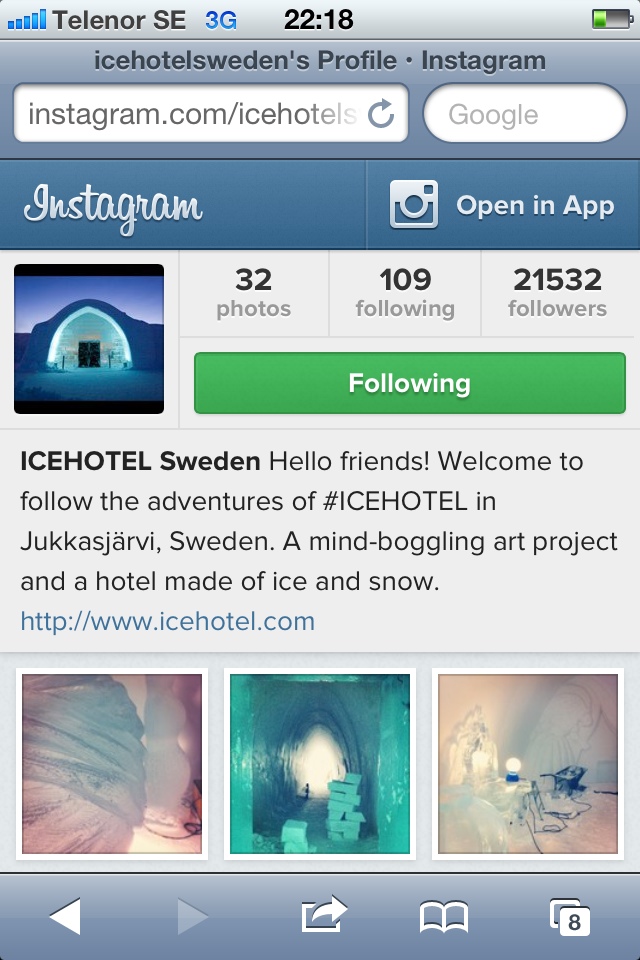The width and height of the screenshot is (640, 960).
Task: Tap the URL address field
Action: click(x=190, y=114)
